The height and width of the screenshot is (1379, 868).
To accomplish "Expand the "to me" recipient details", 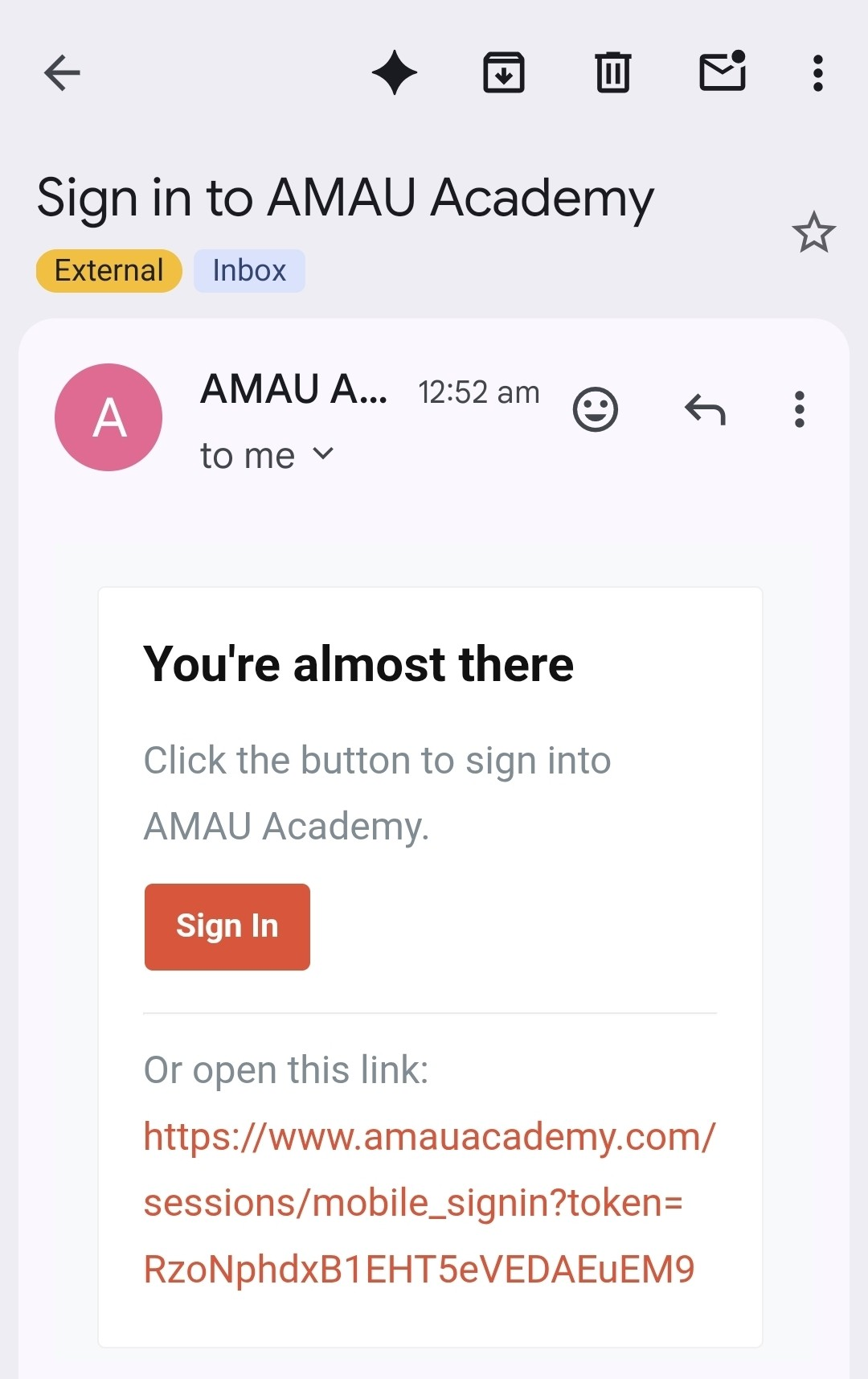I will click(x=322, y=454).
